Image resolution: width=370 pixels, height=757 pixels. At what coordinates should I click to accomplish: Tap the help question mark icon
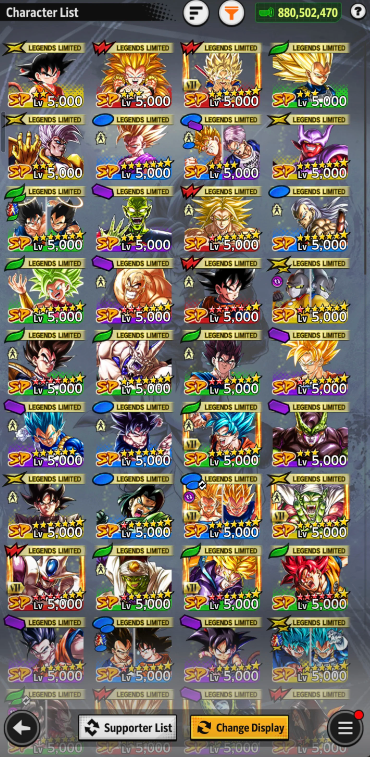[358, 11]
